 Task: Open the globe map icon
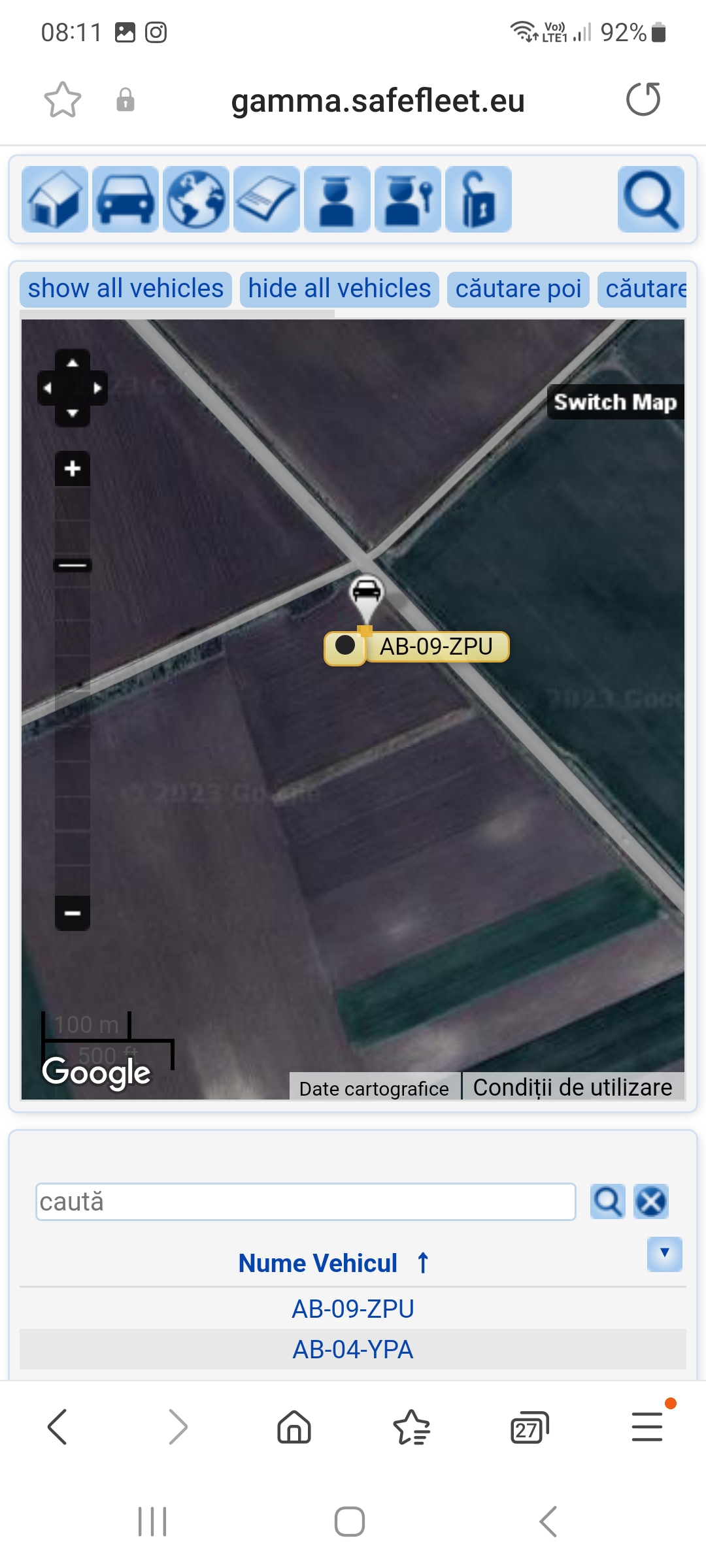[x=196, y=199]
